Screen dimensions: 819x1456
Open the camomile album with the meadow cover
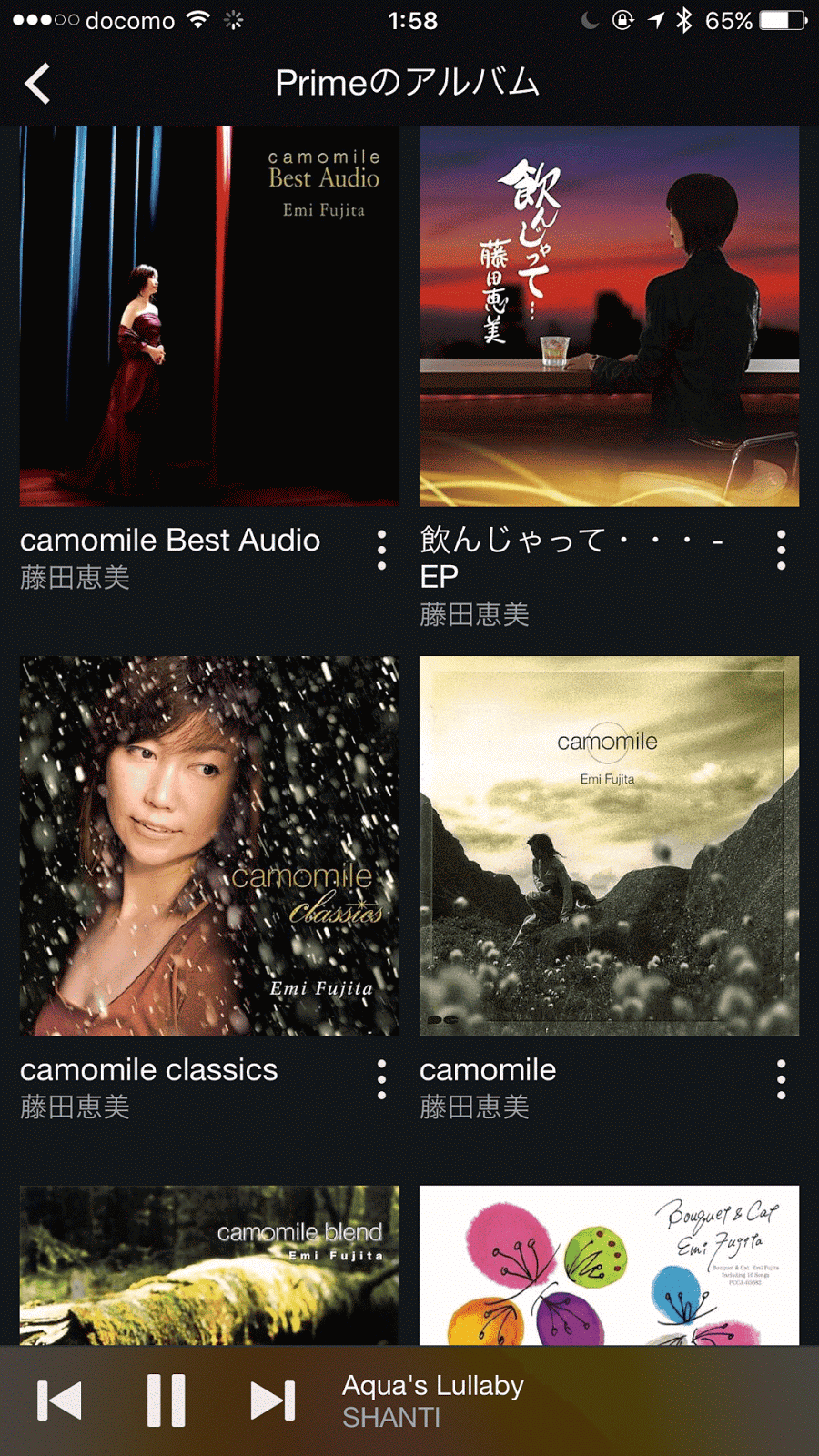609,846
